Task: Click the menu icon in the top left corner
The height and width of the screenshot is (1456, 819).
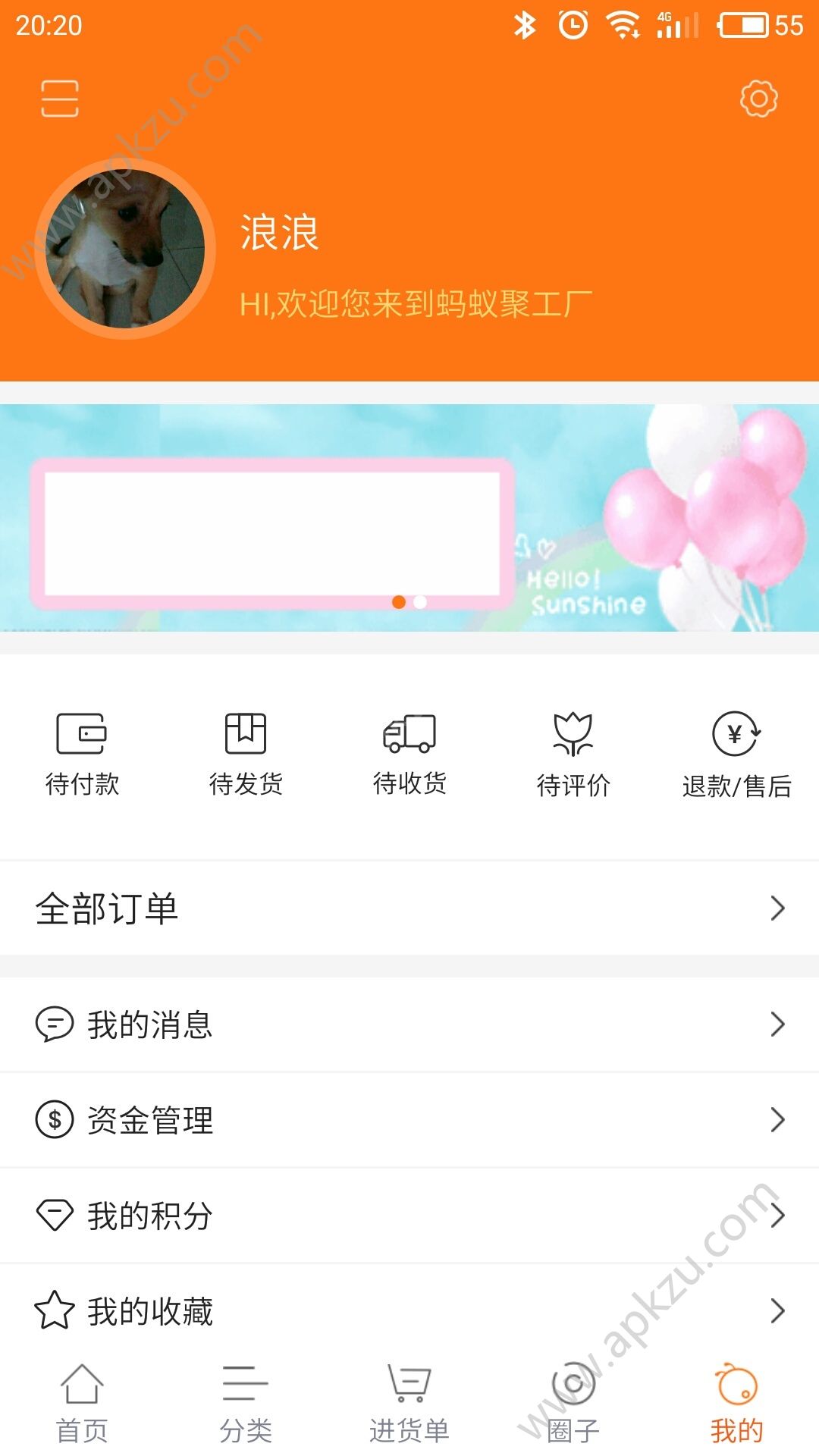Action: pos(61,97)
